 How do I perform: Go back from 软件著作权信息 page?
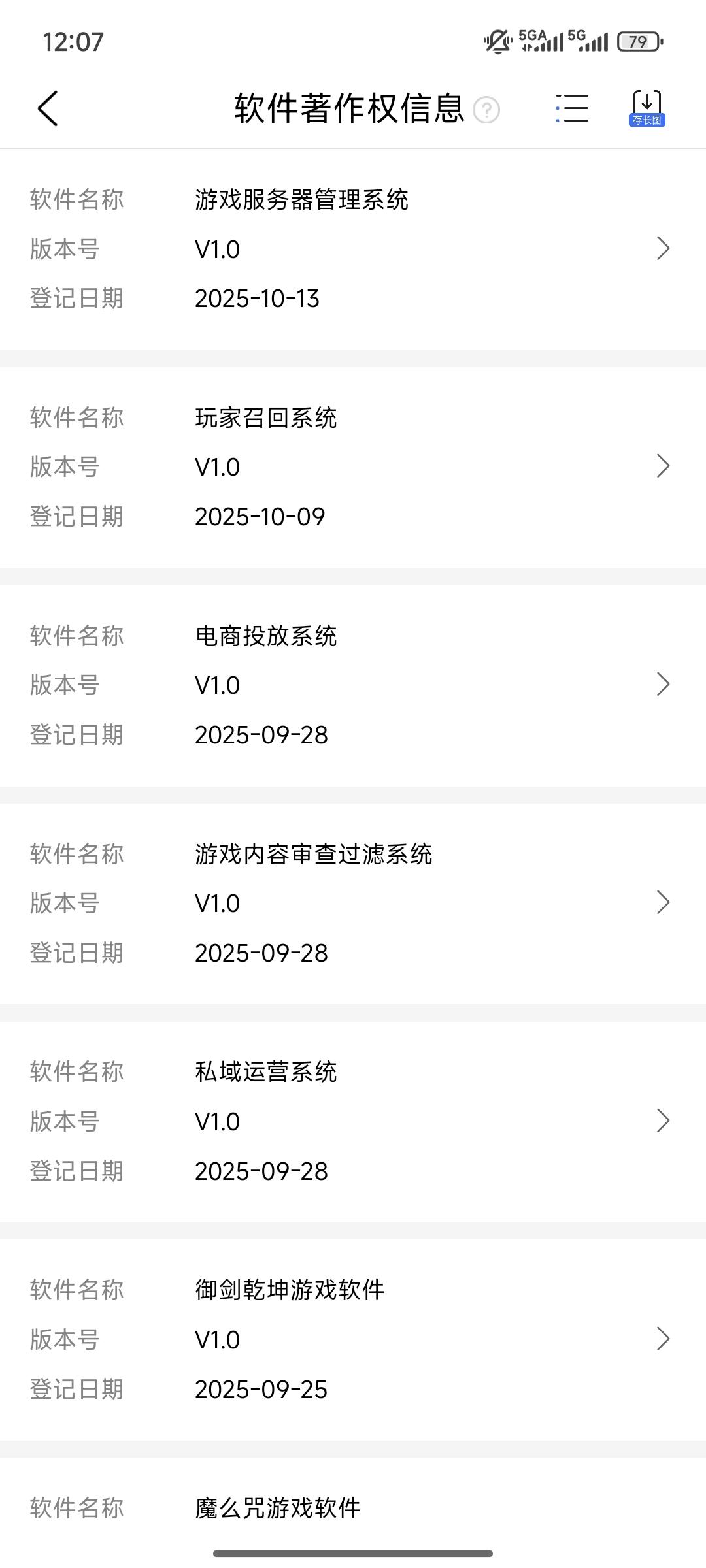click(48, 108)
